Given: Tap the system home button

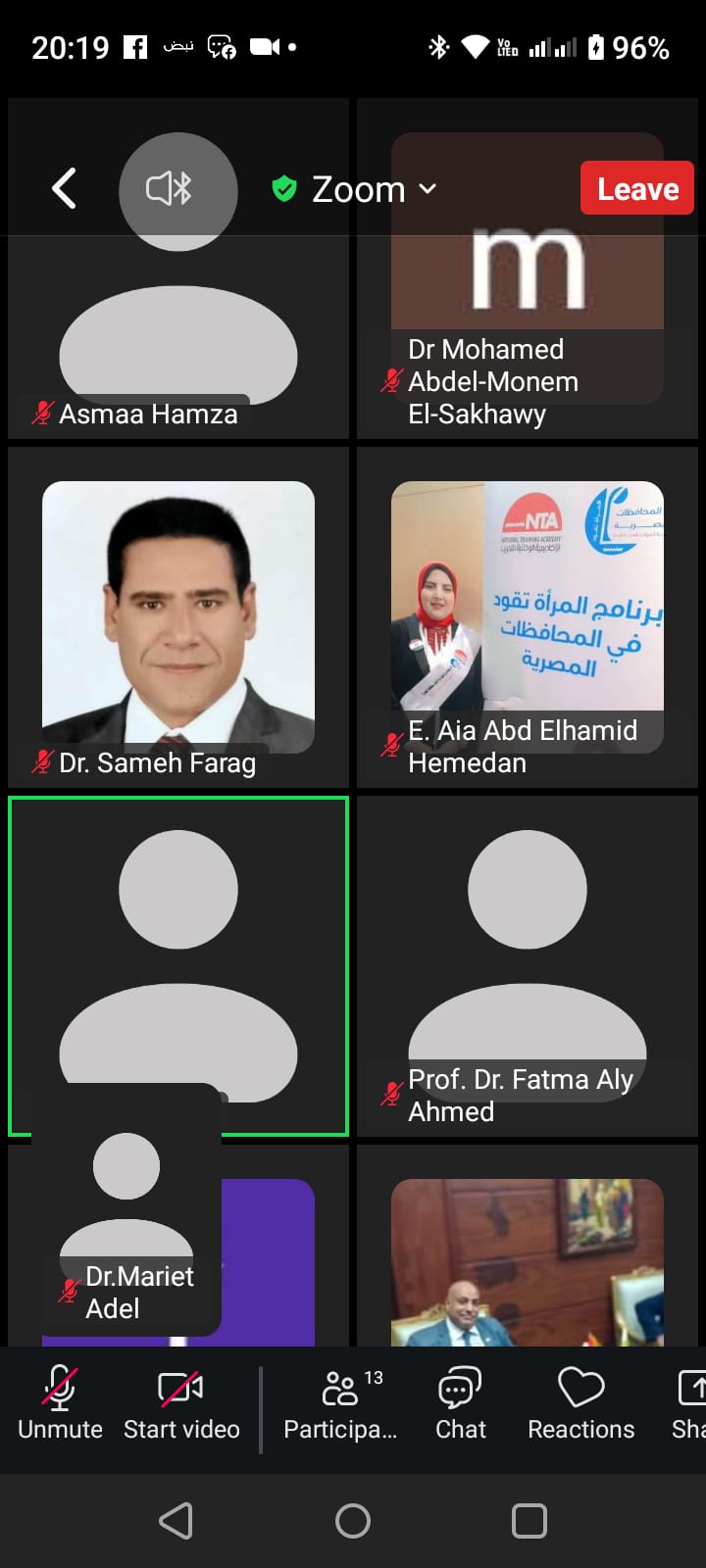Looking at the screenshot, I should click(353, 1521).
